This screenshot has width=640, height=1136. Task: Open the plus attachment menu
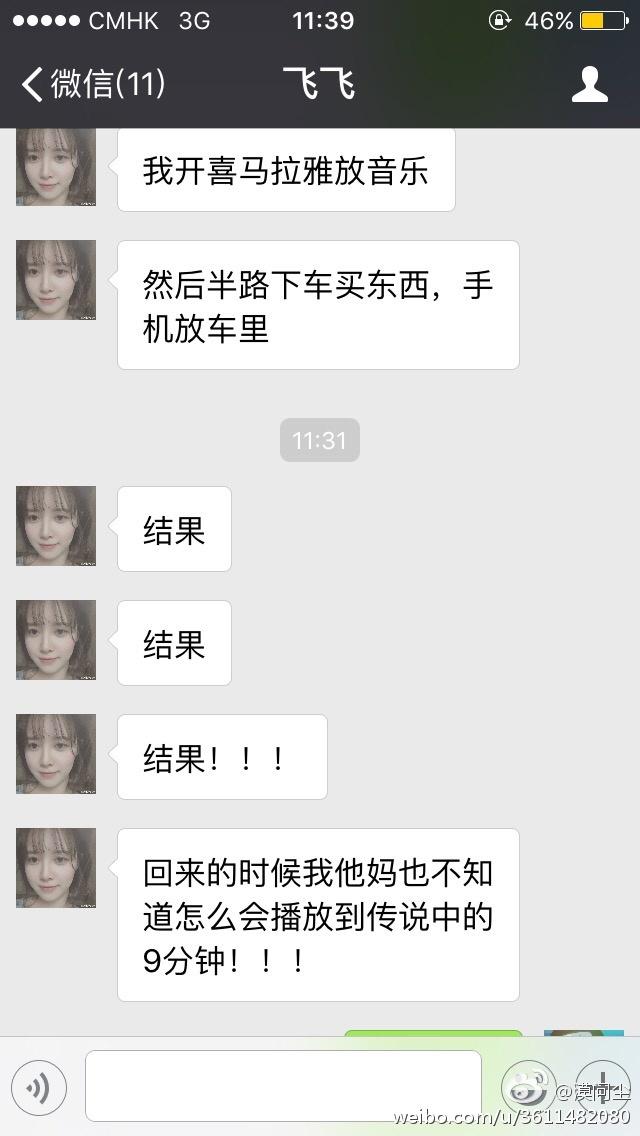(x=602, y=1084)
